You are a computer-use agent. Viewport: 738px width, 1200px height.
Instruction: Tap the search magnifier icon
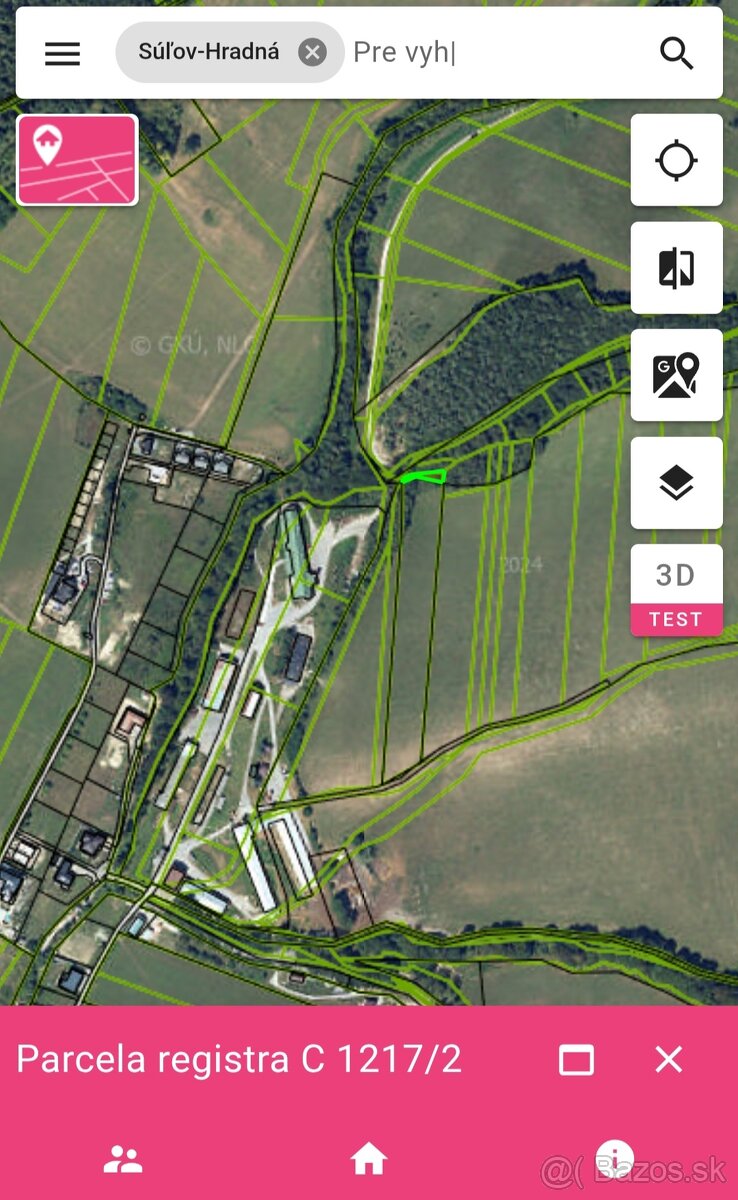pyautogui.click(x=677, y=53)
